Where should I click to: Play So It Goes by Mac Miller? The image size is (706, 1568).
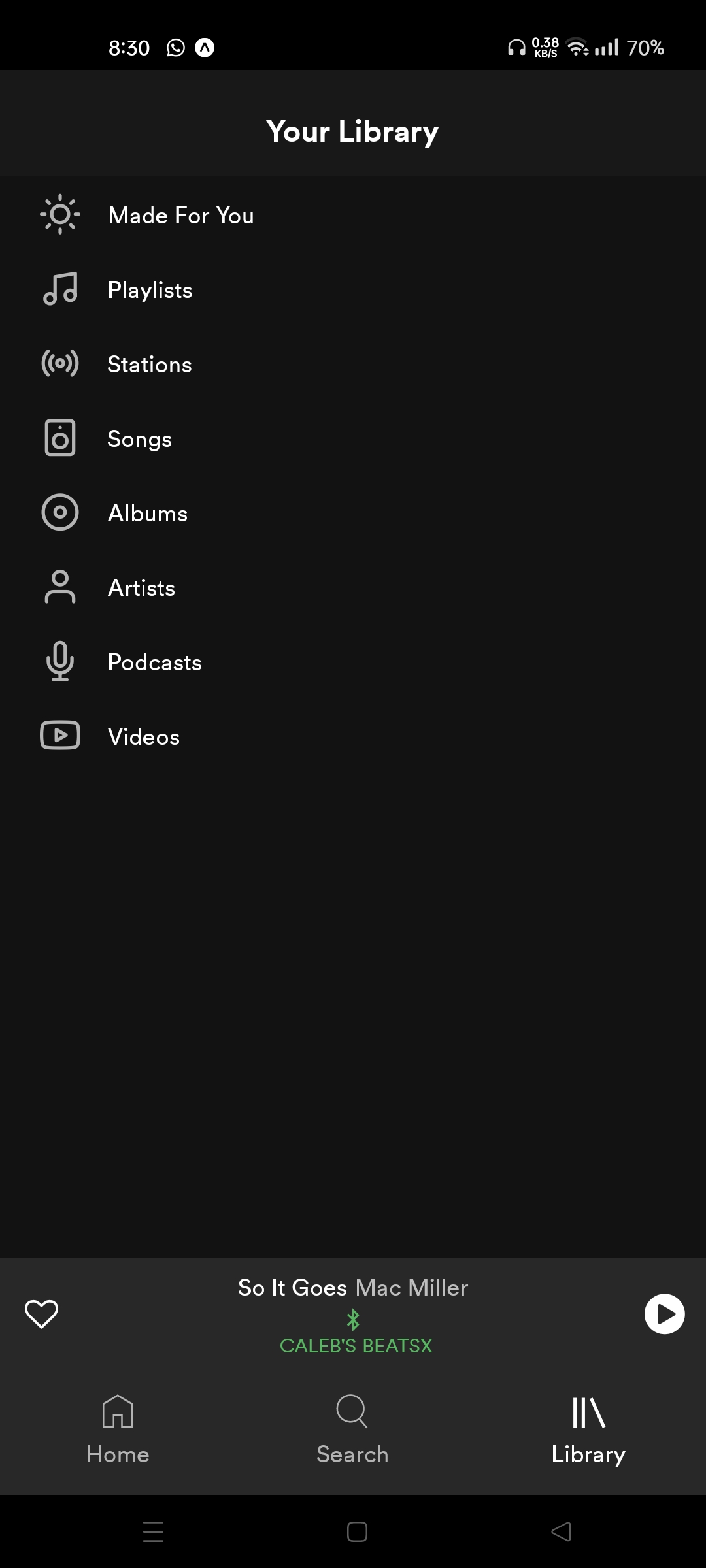pyautogui.click(x=664, y=1314)
